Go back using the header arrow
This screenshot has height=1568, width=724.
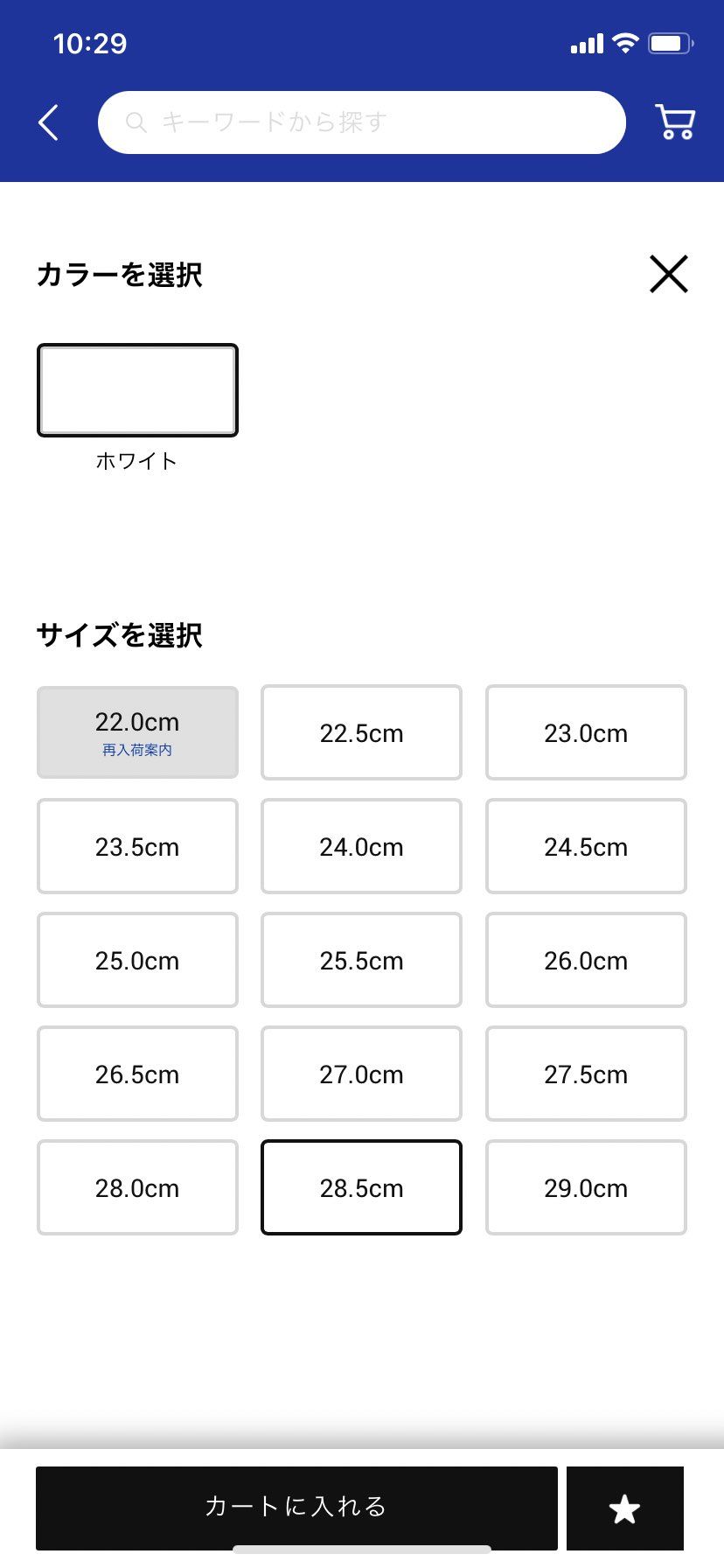[49, 122]
